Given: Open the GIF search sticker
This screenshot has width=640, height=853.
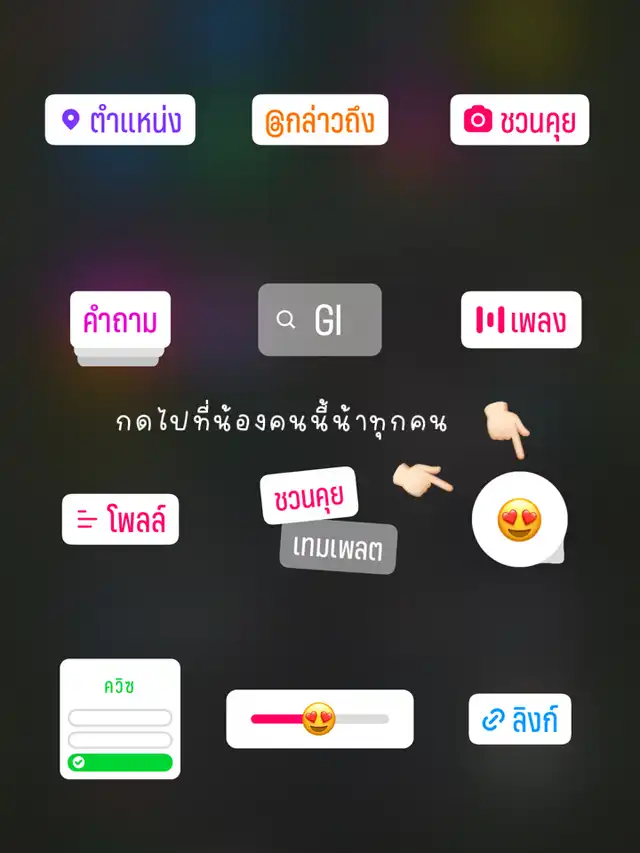Looking at the screenshot, I should tap(320, 319).
